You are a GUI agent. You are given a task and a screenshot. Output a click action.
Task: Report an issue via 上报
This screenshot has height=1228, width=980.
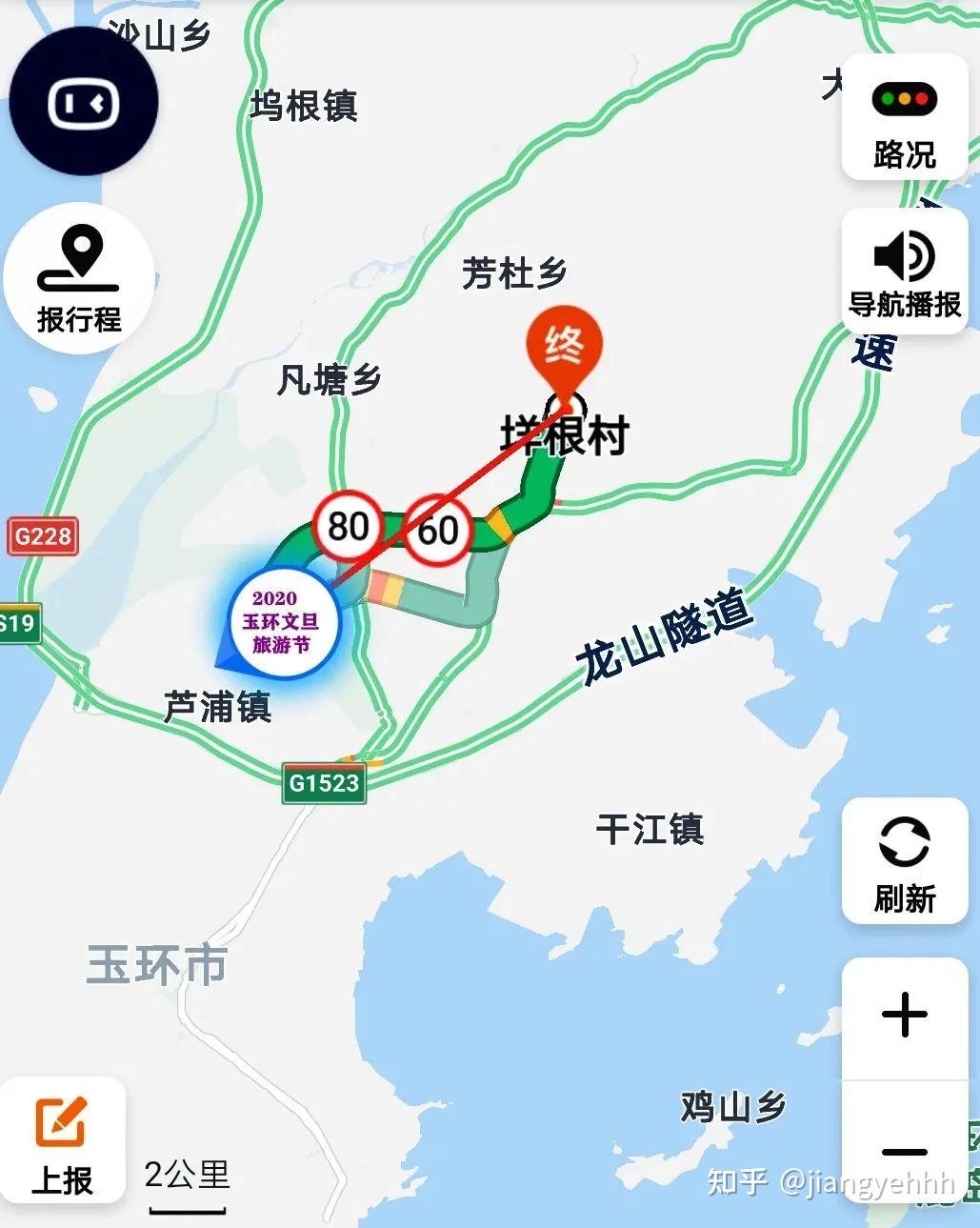(x=63, y=1143)
